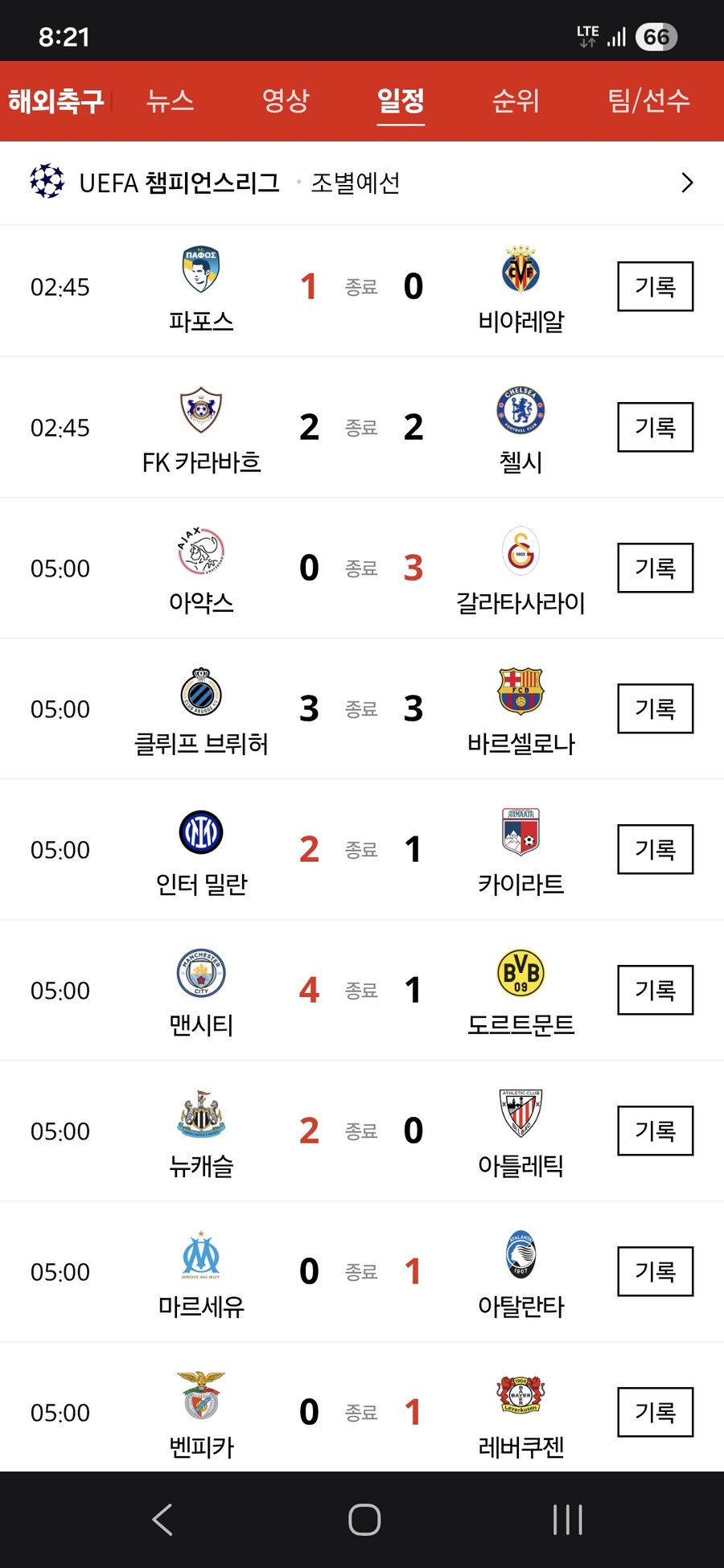
Task: Open the Ajax team emblem
Action: [x=200, y=552]
